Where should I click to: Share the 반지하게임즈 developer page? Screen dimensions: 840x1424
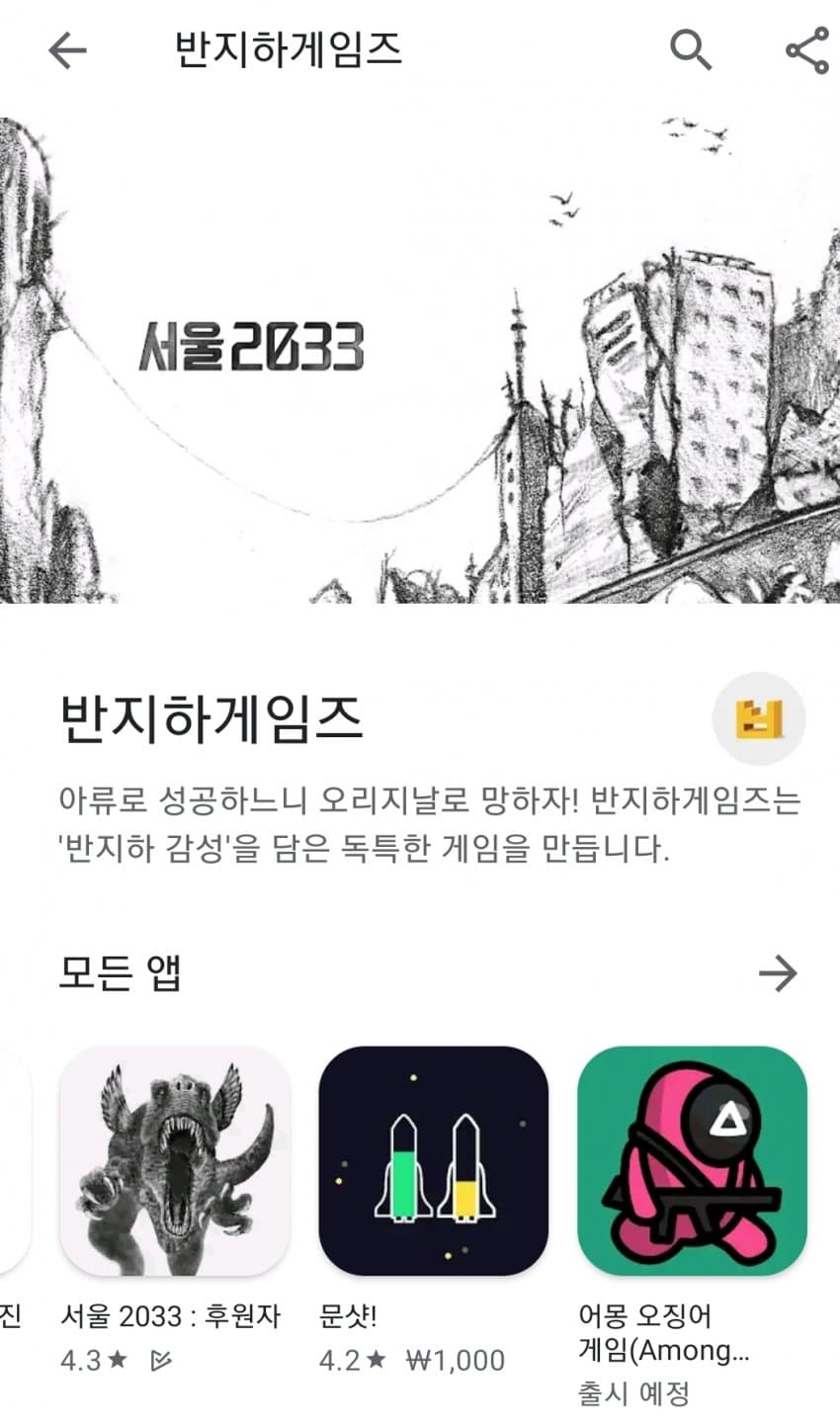(x=806, y=50)
